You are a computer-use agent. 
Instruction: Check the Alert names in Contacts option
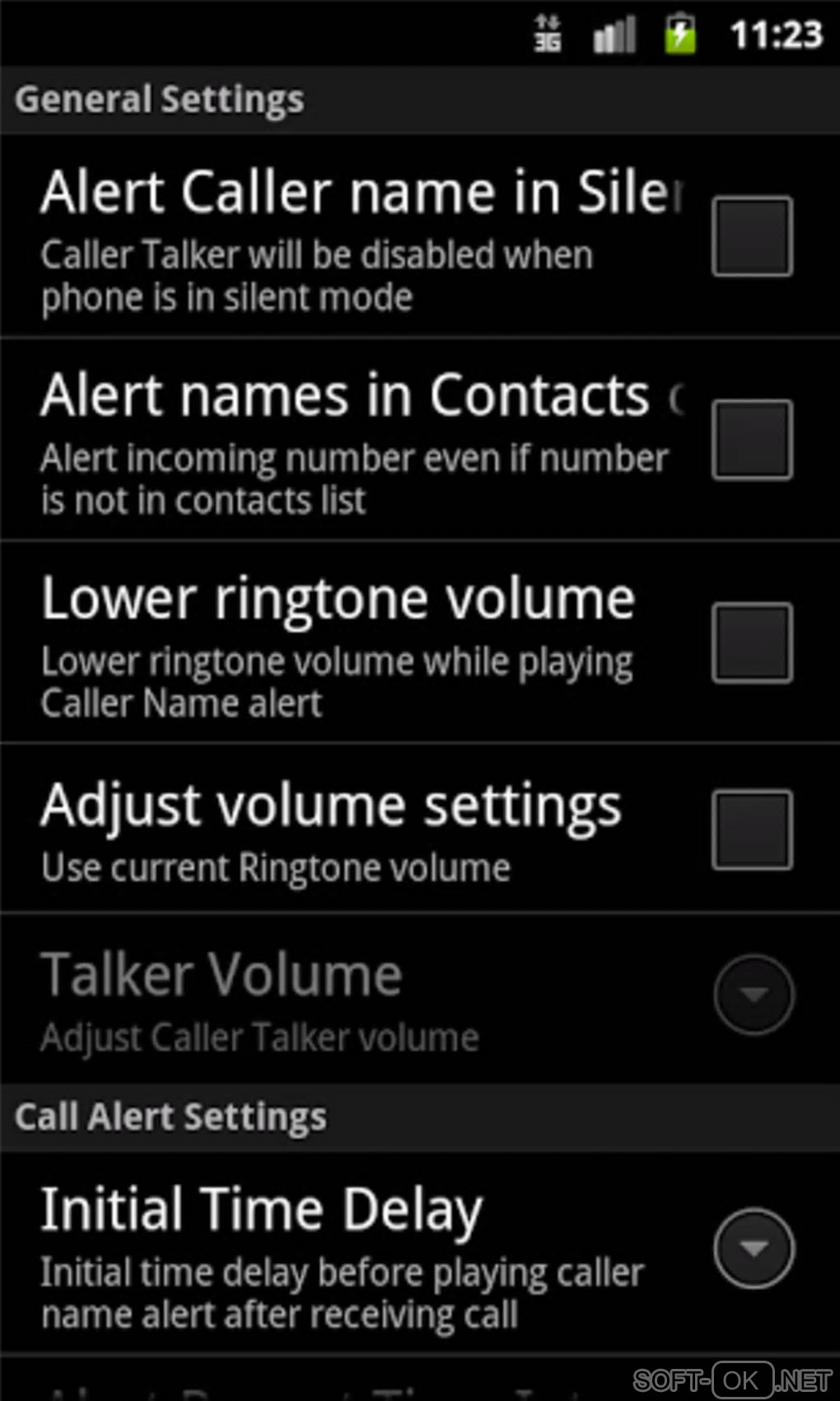pos(752,440)
